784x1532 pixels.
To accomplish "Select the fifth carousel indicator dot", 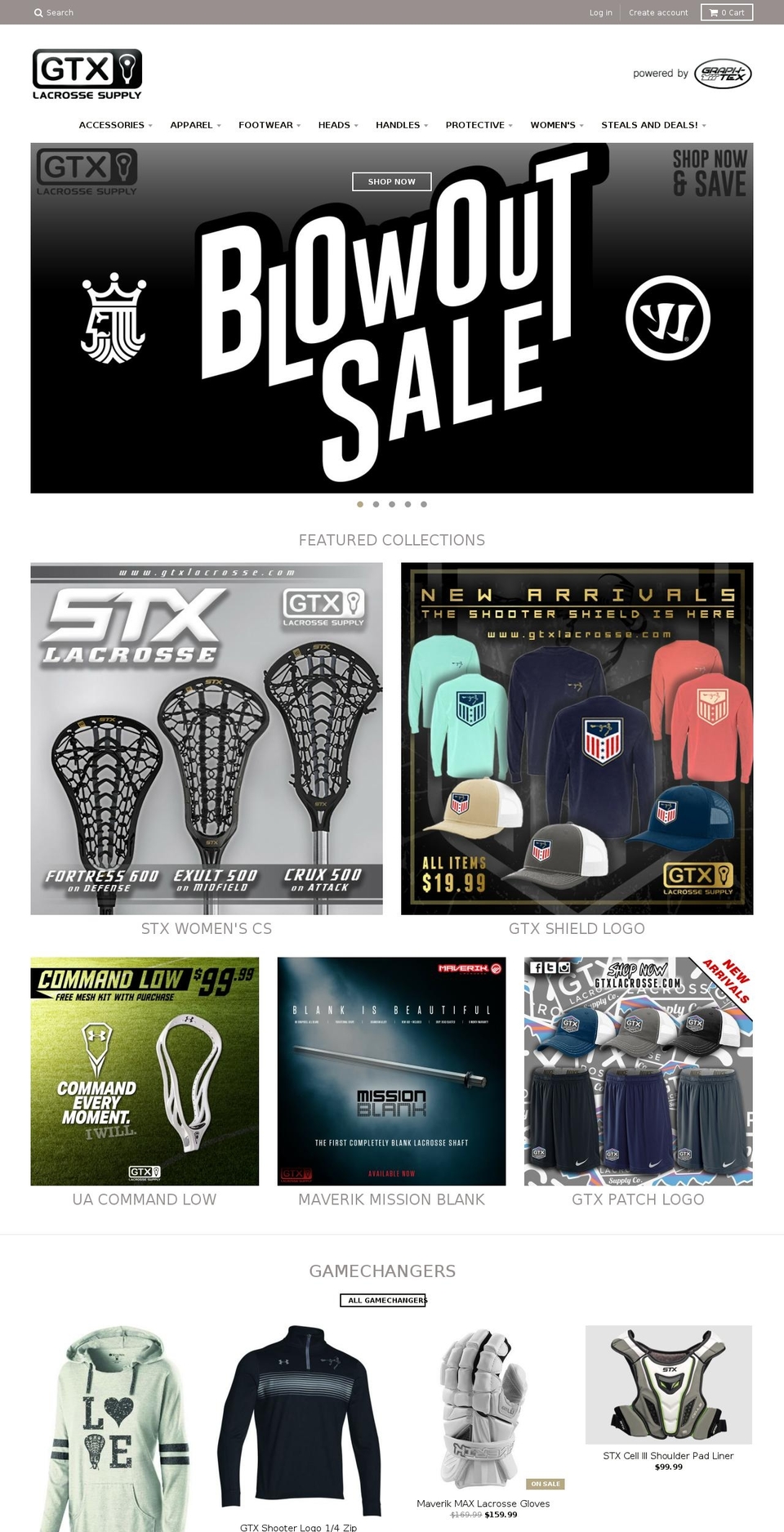I will (x=423, y=504).
